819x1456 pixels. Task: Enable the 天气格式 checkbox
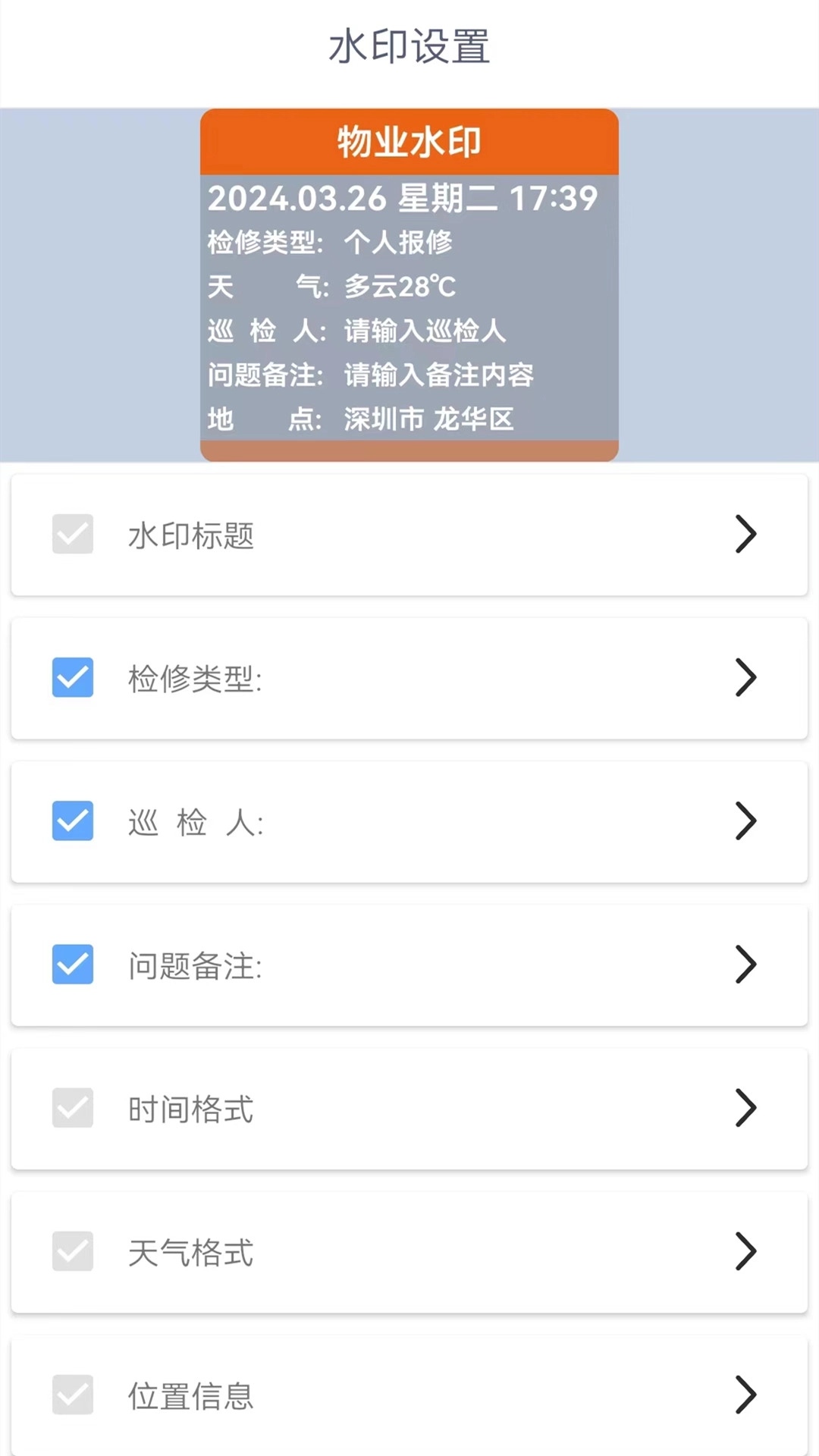pos(72,1252)
